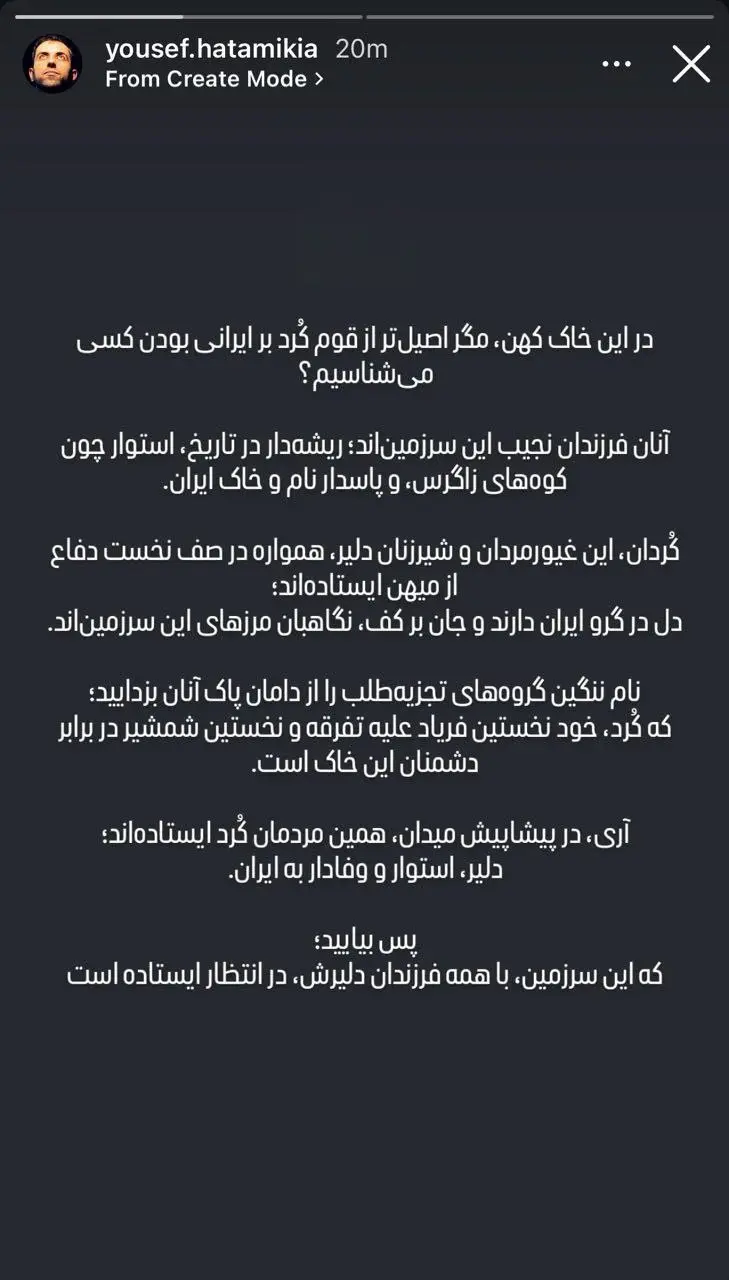Tap the From Create Mode link
The height and width of the screenshot is (1280, 729).
click(214, 79)
